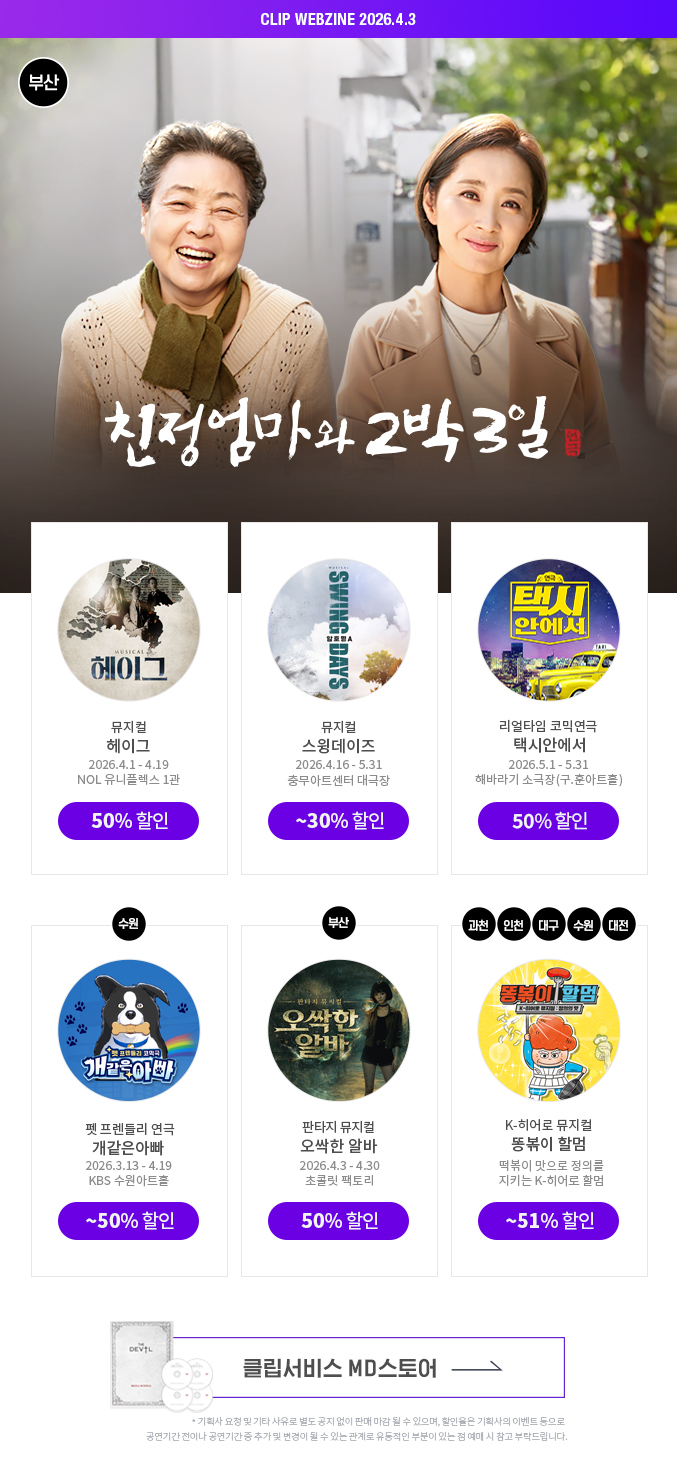Visit the 클립서비스 MD스토어
677x1483 pixels.
(x=369, y=1367)
